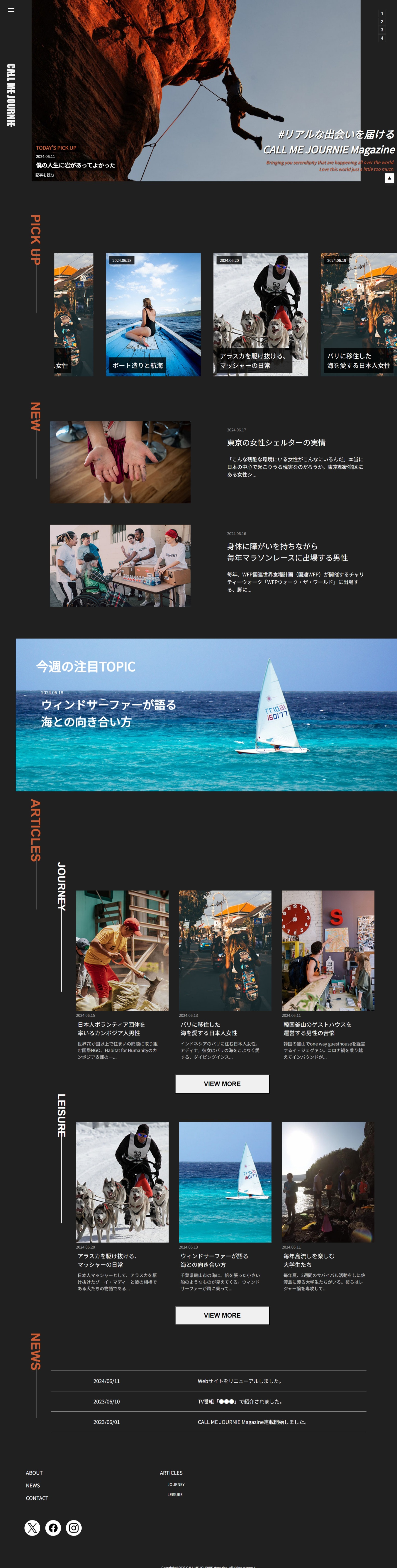Open the hamburger menu

pyautogui.click(x=11, y=10)
